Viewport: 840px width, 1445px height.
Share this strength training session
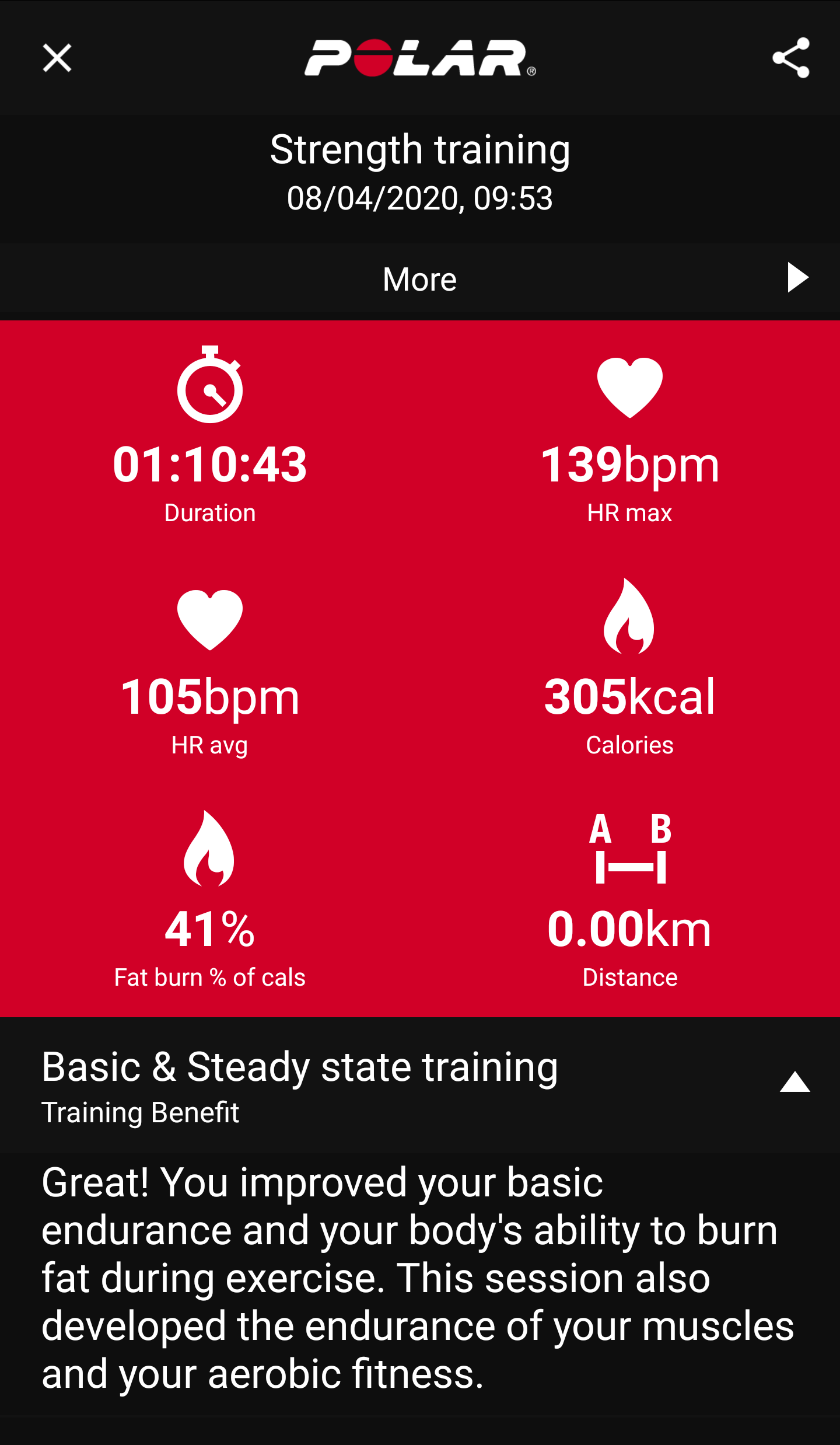[790, 58]
